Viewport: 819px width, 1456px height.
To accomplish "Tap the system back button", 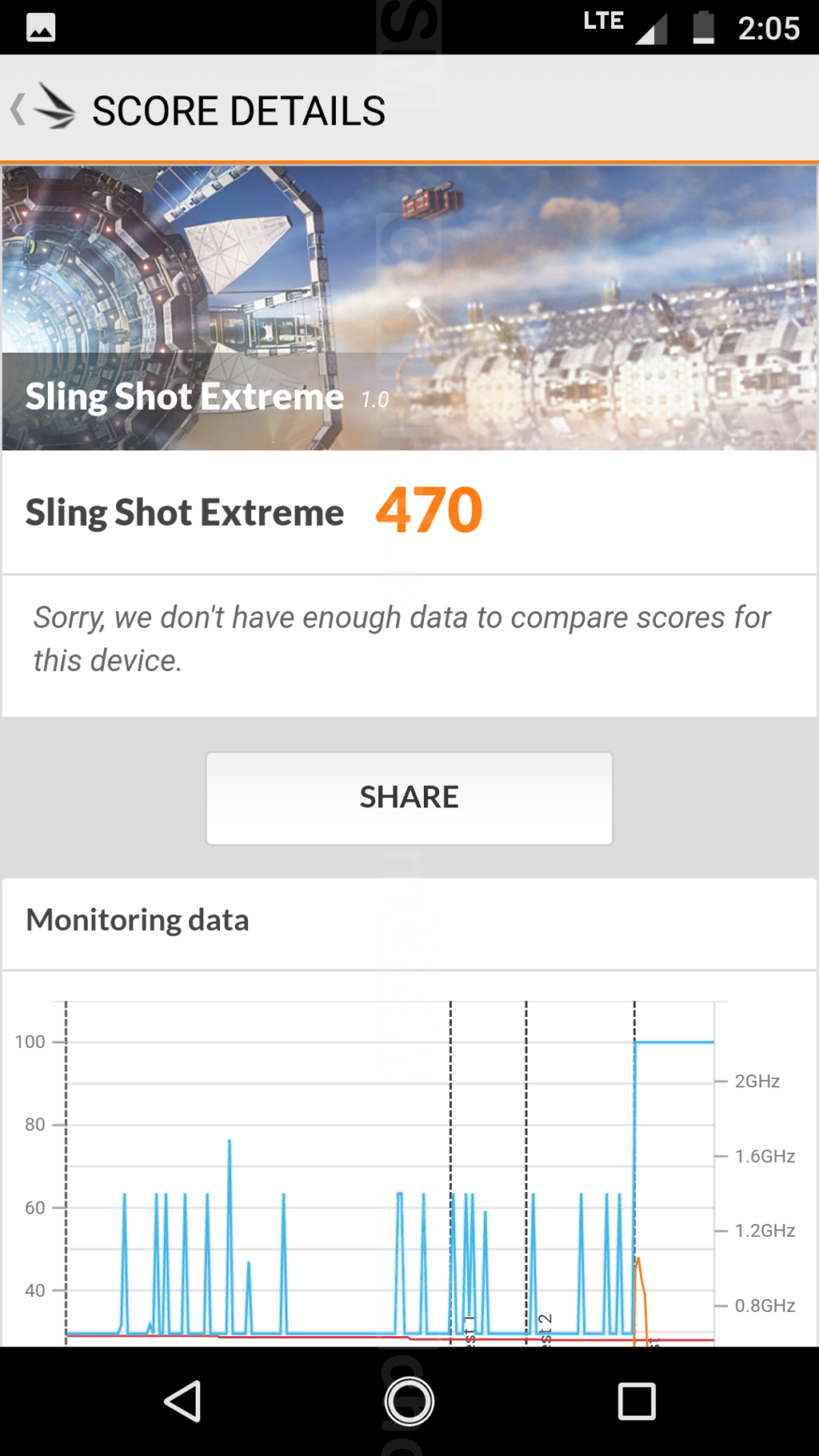I will pyautogui.click(x=183, y=1401).
